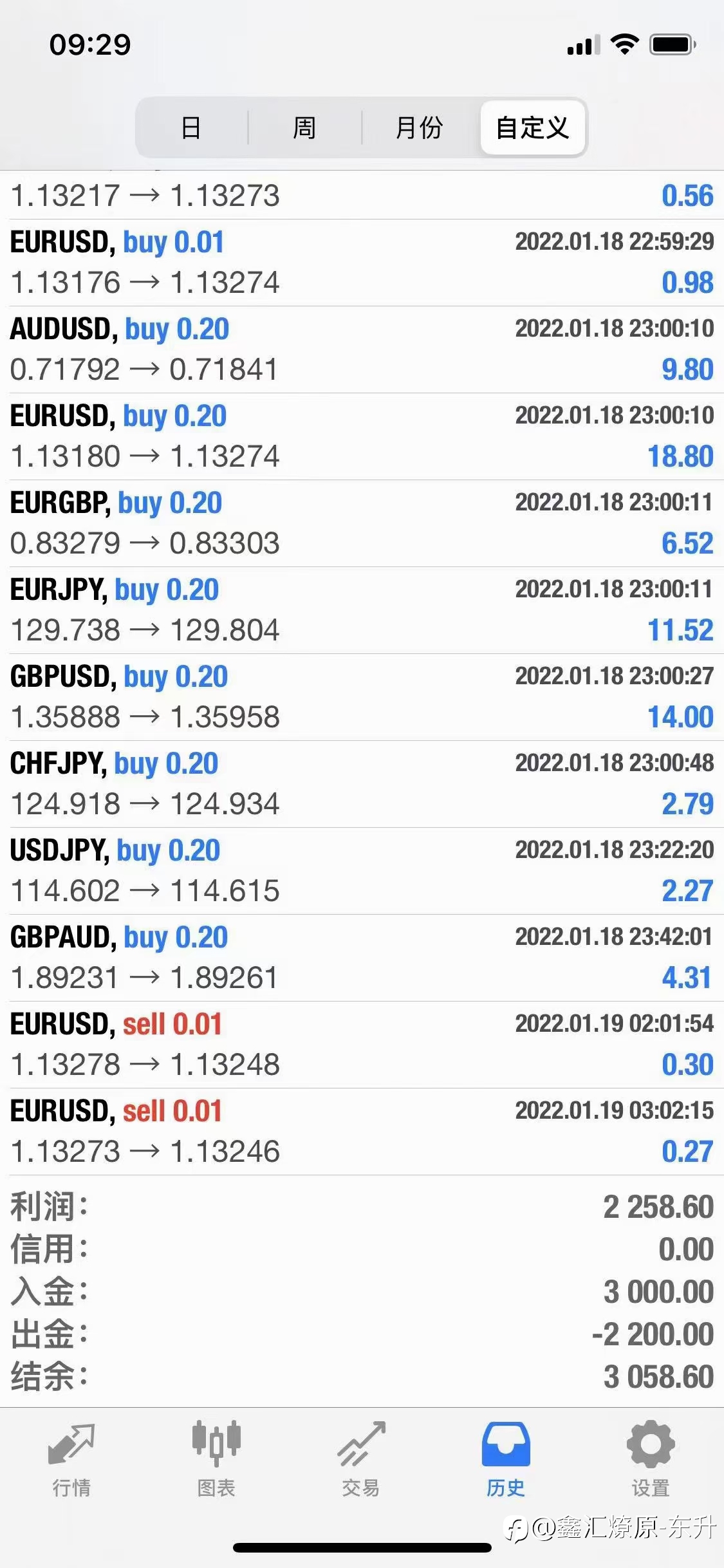Open the 设置 tab
The image size is (724, 1568).
click(x=651, y=1459)
